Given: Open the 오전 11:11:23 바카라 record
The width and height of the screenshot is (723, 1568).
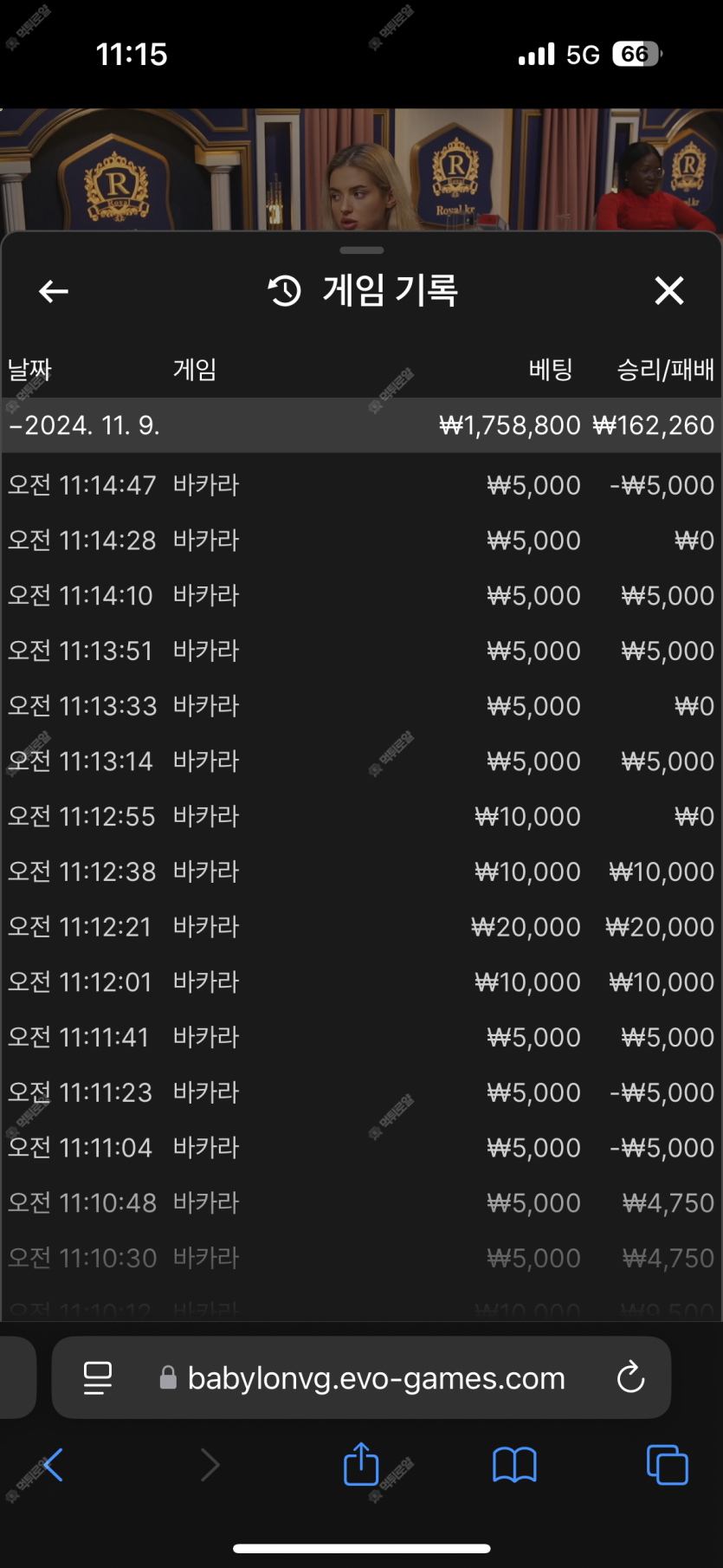Looking at the screenshot, I should pos(361,1092).
